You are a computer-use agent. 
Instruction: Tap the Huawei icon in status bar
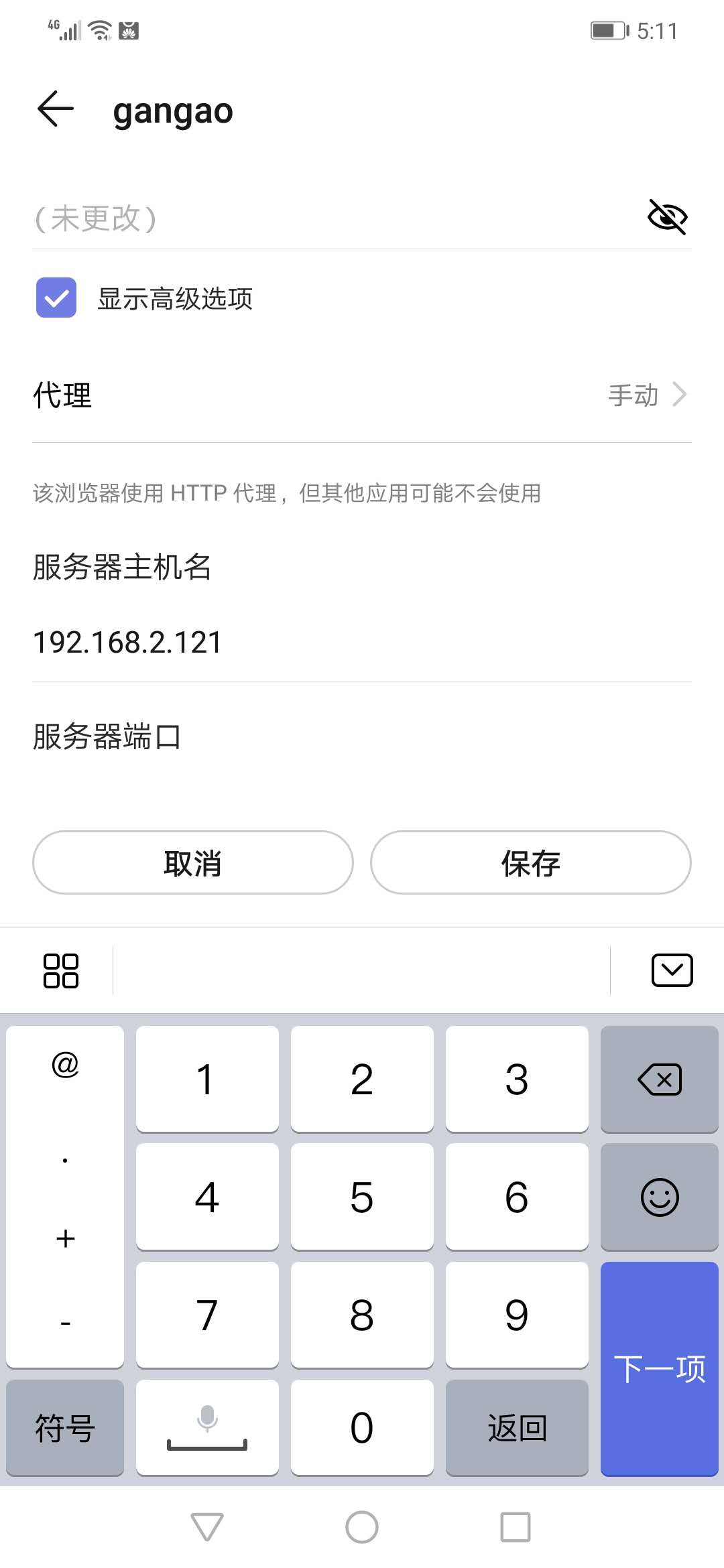point(129,30)
